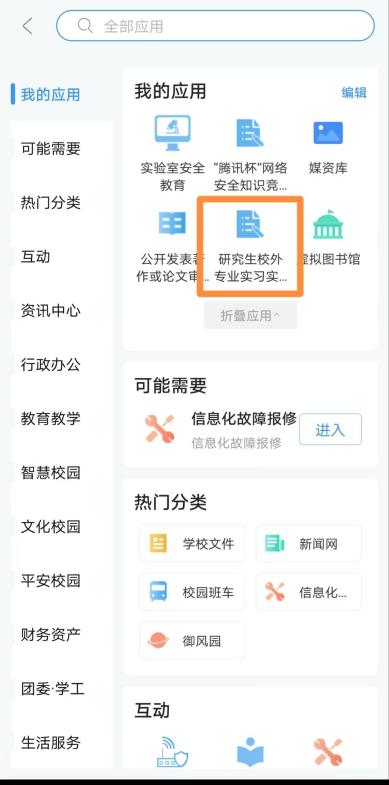Switch to 行政办公 sidebar section

[x=51, y=364]
